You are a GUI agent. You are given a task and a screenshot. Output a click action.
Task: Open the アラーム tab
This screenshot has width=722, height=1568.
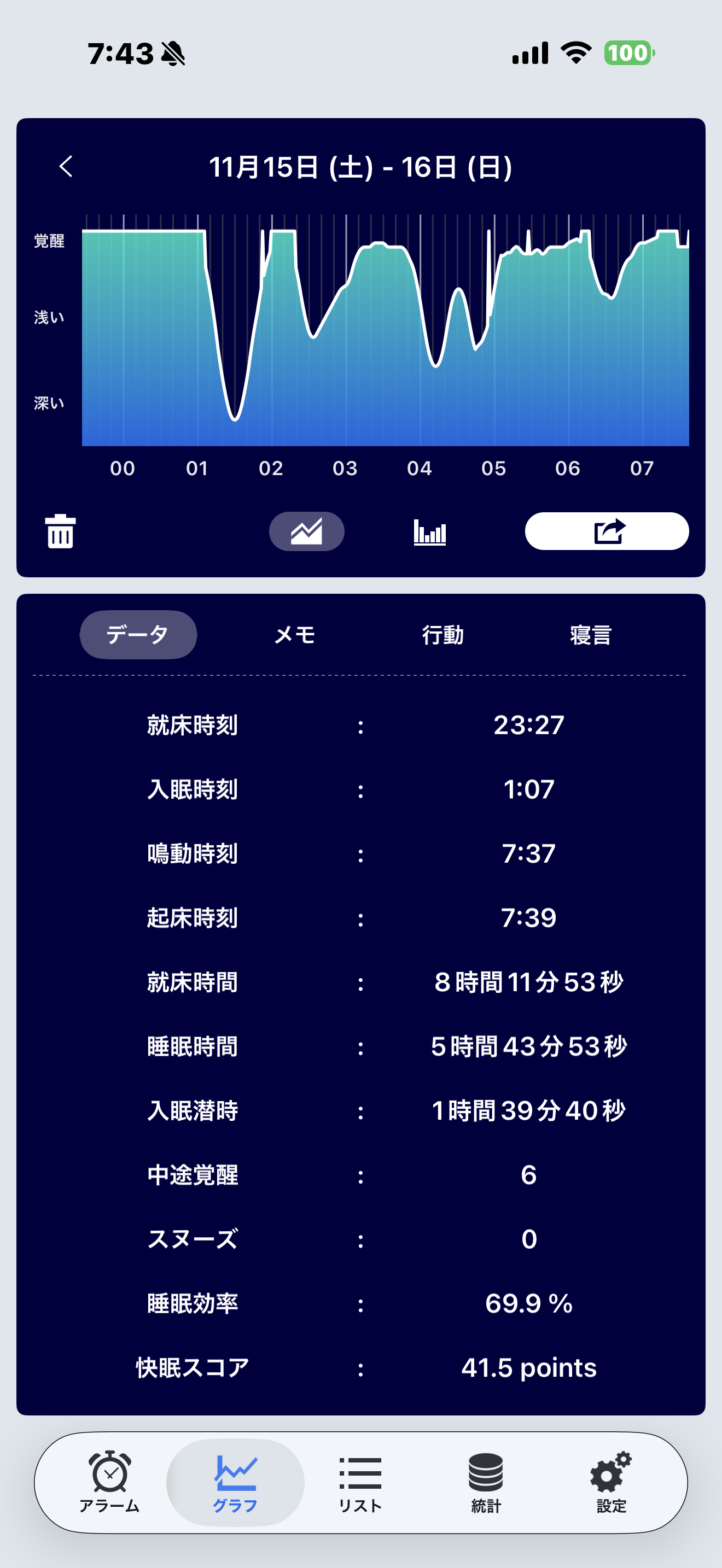coord(109,1482)
